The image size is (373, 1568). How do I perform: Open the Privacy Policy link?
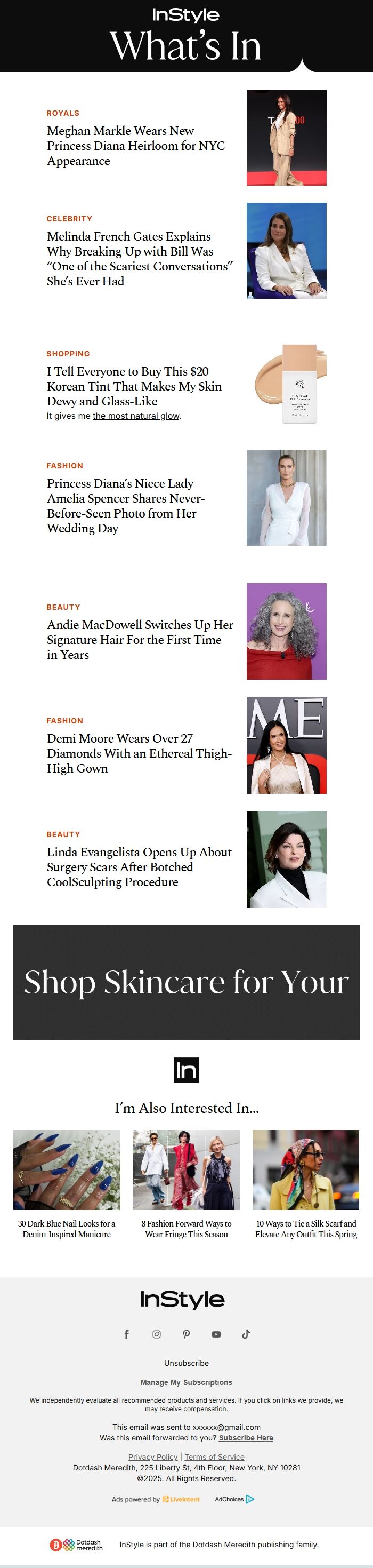coord(152,1456)
